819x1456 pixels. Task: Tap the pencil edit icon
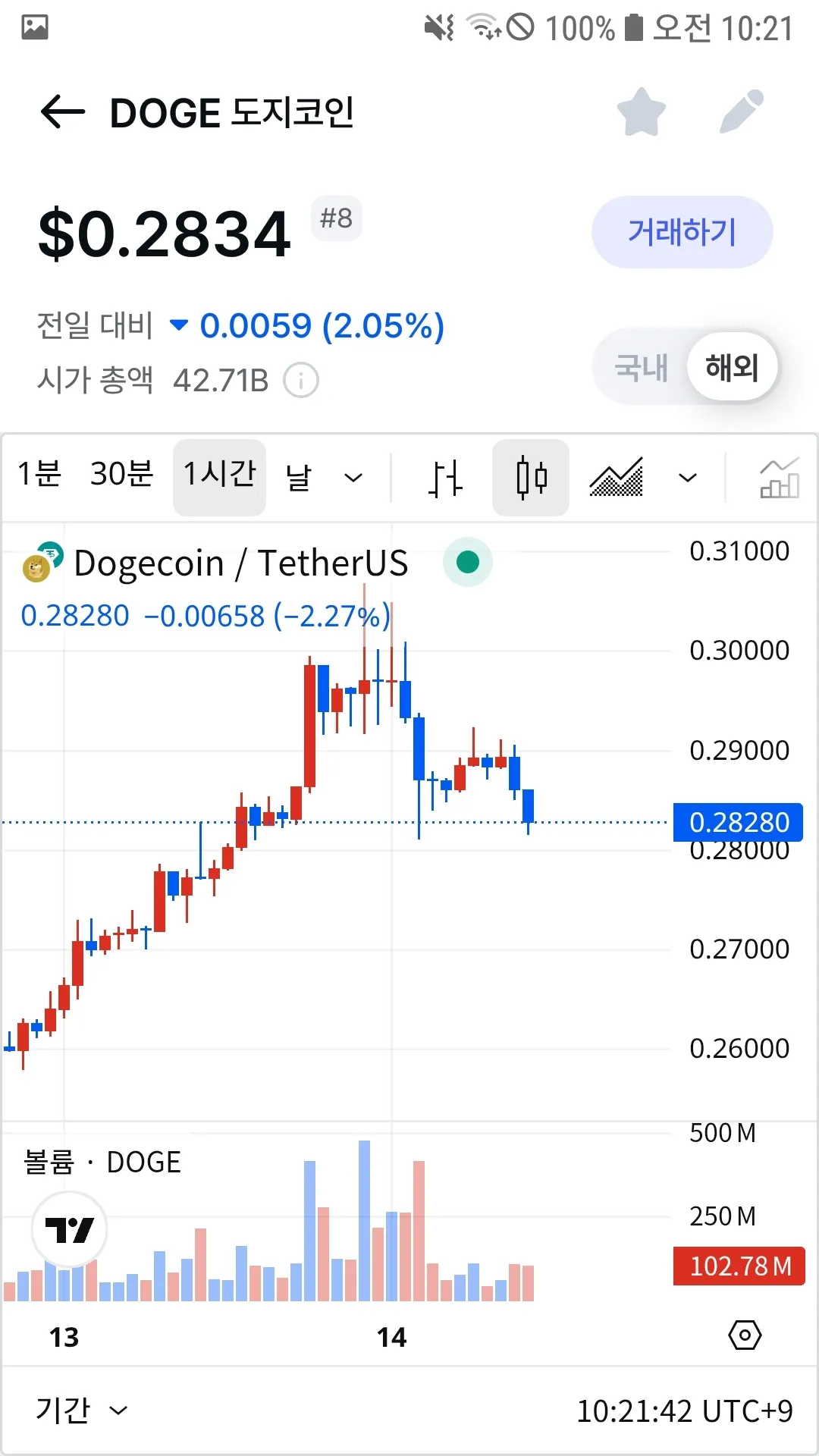(x=741, y=112)
